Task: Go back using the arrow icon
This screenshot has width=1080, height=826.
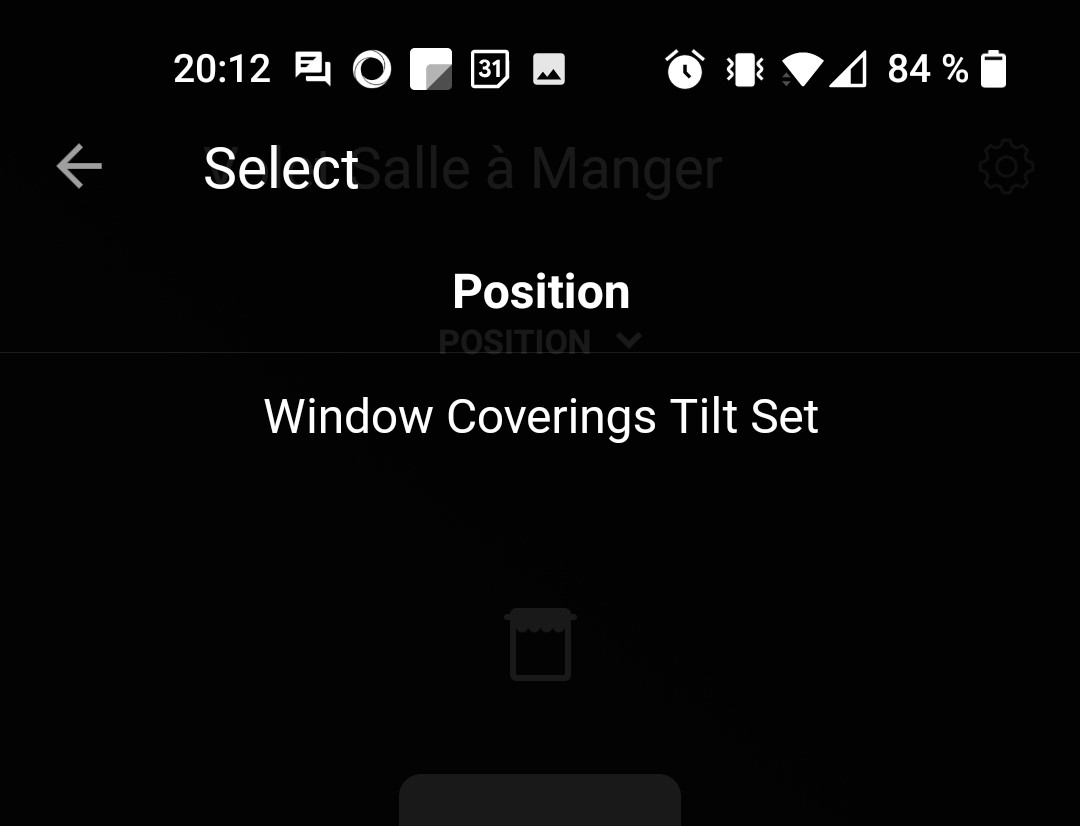Action: pyautogui.click(x=79, y=167)
